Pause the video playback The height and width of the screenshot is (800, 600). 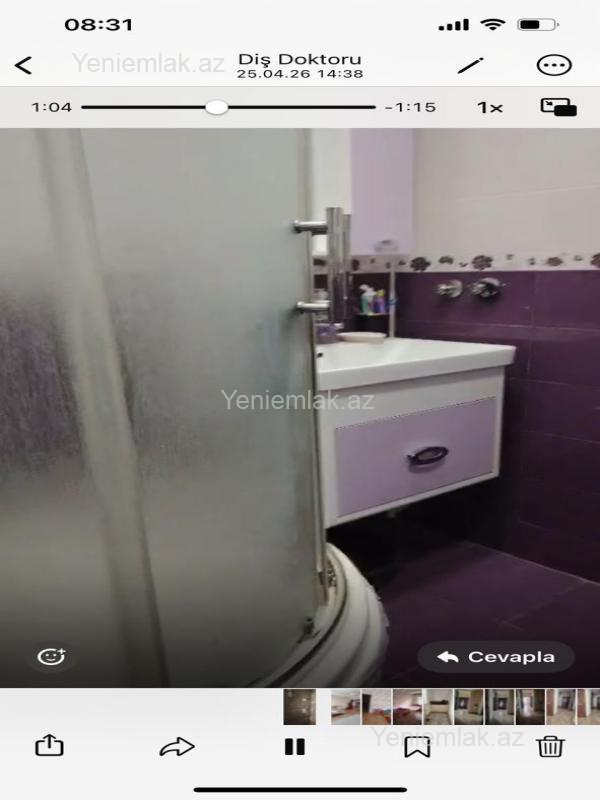(x=294, y=746)
